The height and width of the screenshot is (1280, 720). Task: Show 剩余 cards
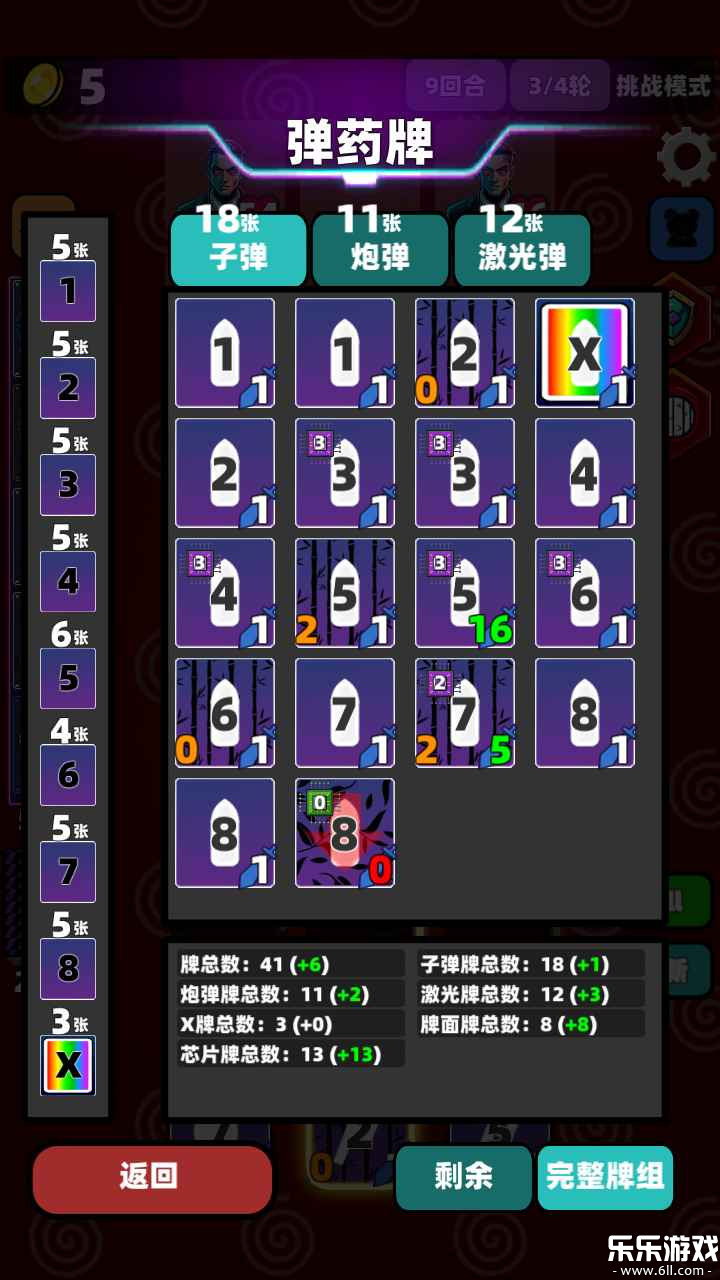[x=464, y=1177]
